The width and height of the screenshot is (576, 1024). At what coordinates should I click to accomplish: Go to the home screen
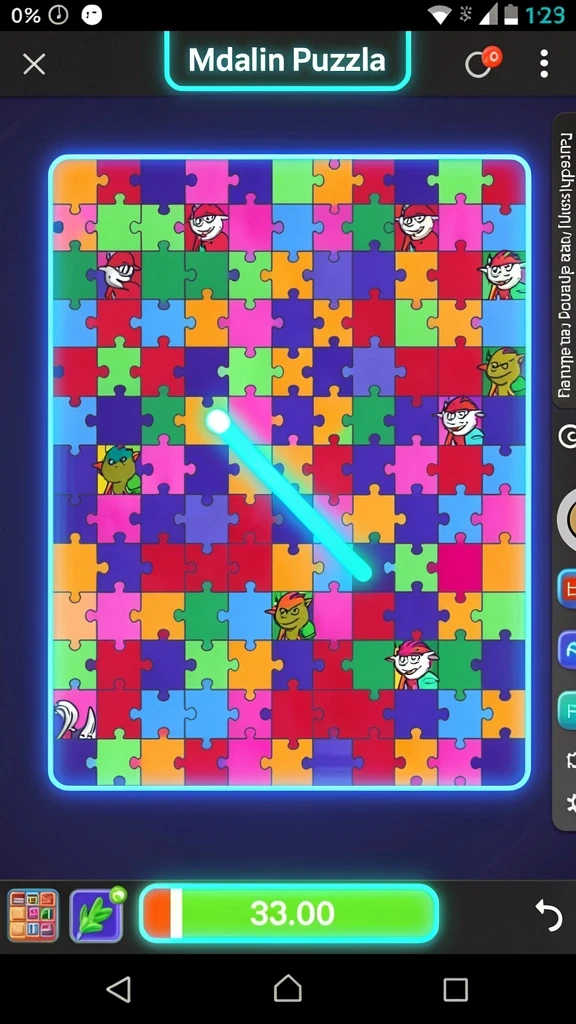(x=287, y=988)
